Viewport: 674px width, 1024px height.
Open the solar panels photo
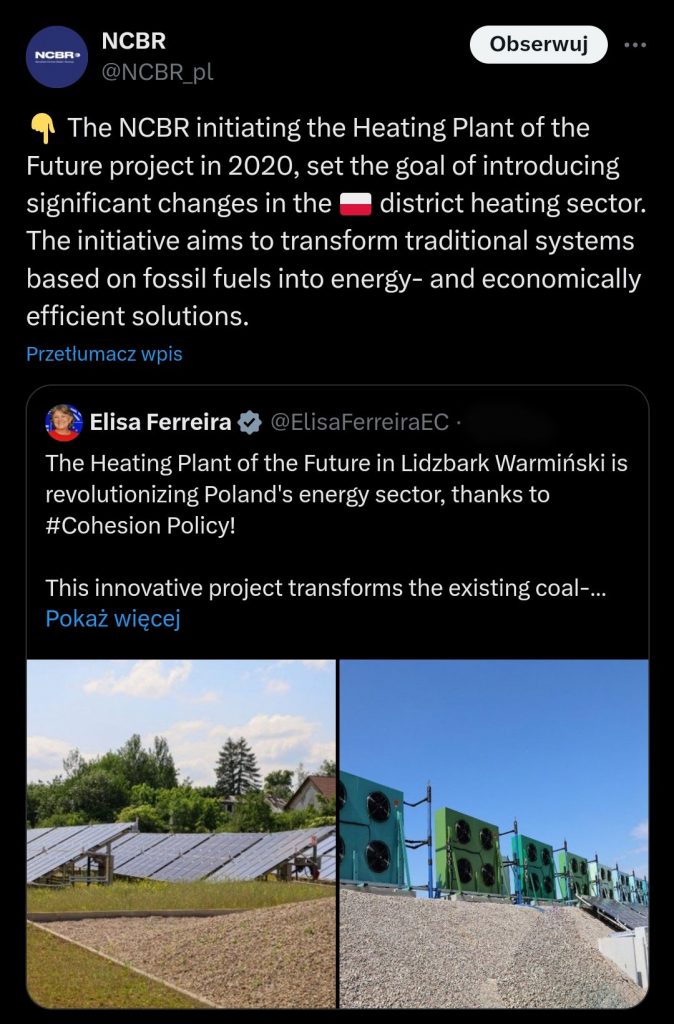pyautogui.click(x=181, y=833)
